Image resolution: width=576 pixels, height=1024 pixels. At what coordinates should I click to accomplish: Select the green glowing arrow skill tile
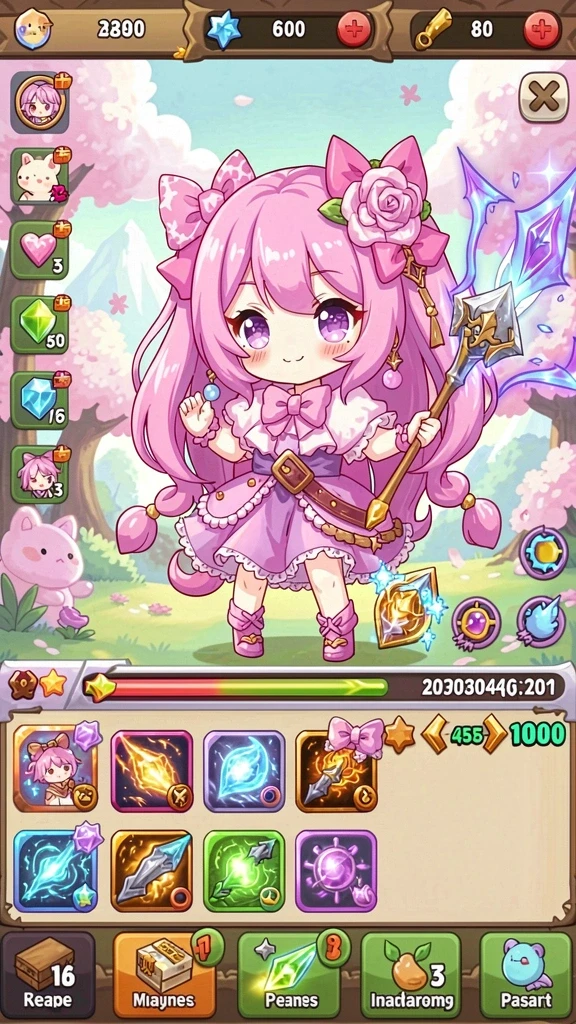coord(244,871)
